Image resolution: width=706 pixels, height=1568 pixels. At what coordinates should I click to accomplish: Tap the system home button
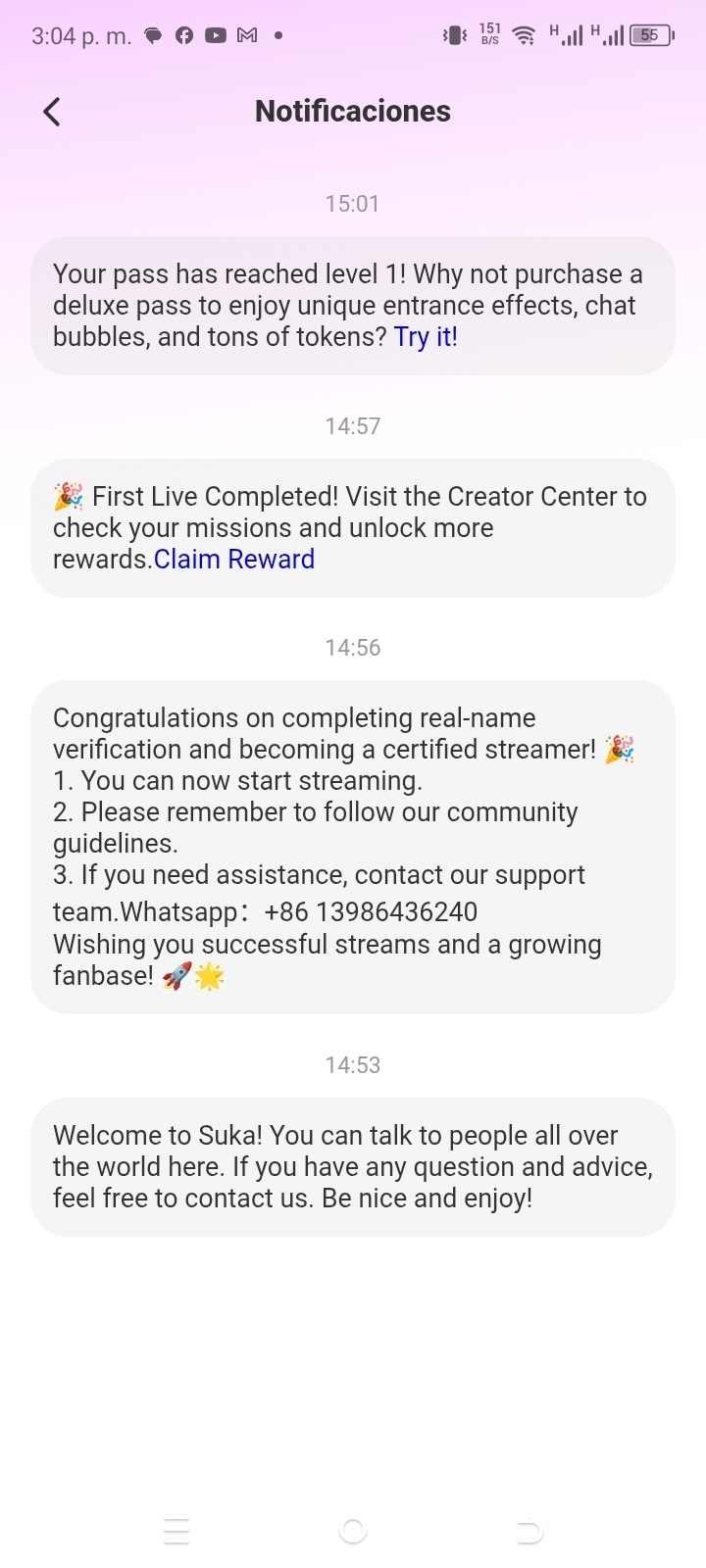tap(353, 1531)
